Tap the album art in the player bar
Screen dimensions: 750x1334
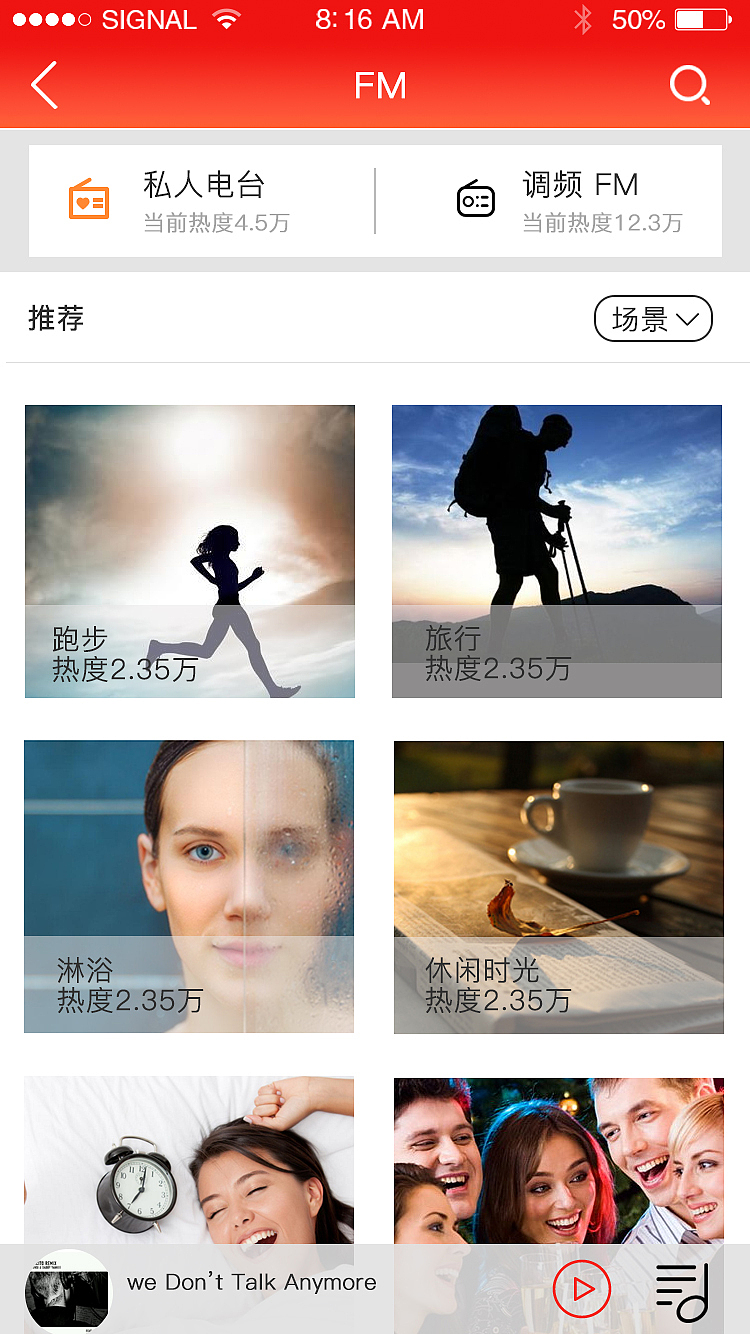click(67, 1290)
